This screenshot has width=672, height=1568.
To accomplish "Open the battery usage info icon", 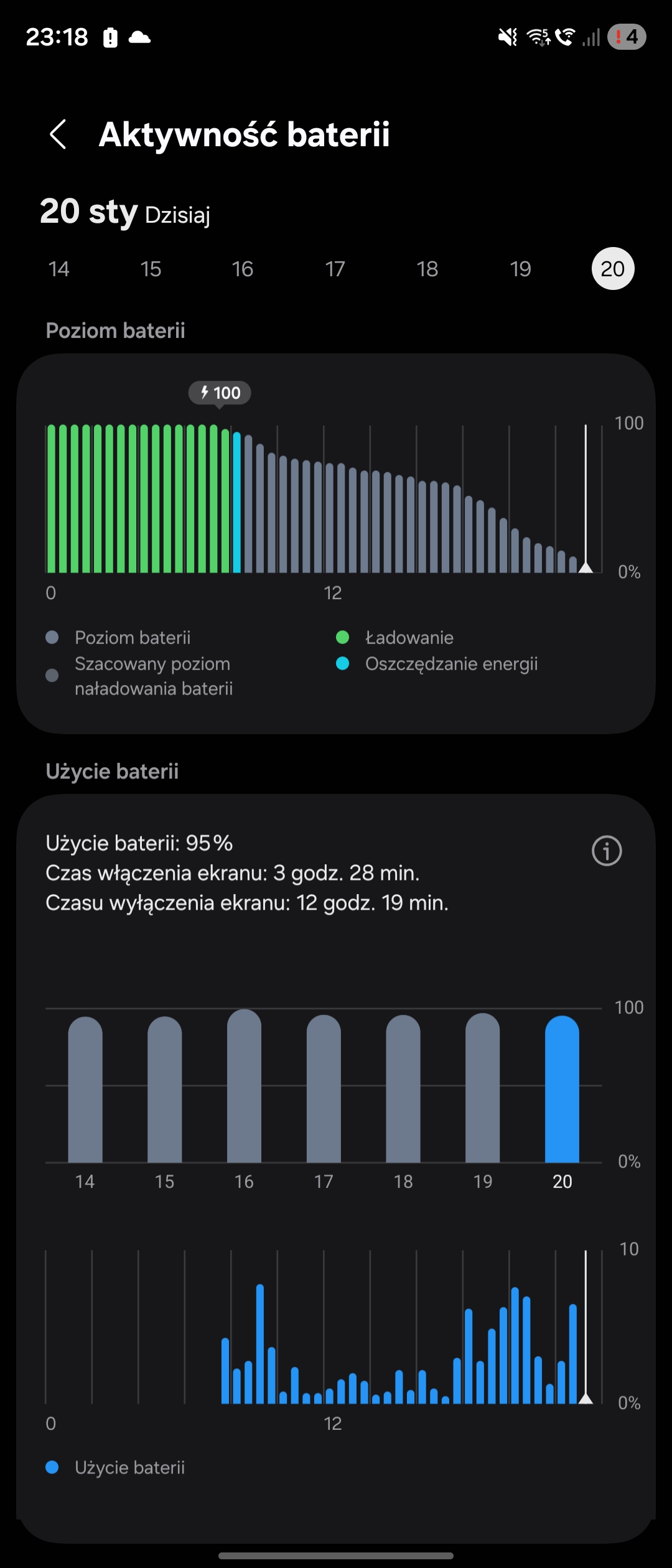I will (x=607, y=851).
